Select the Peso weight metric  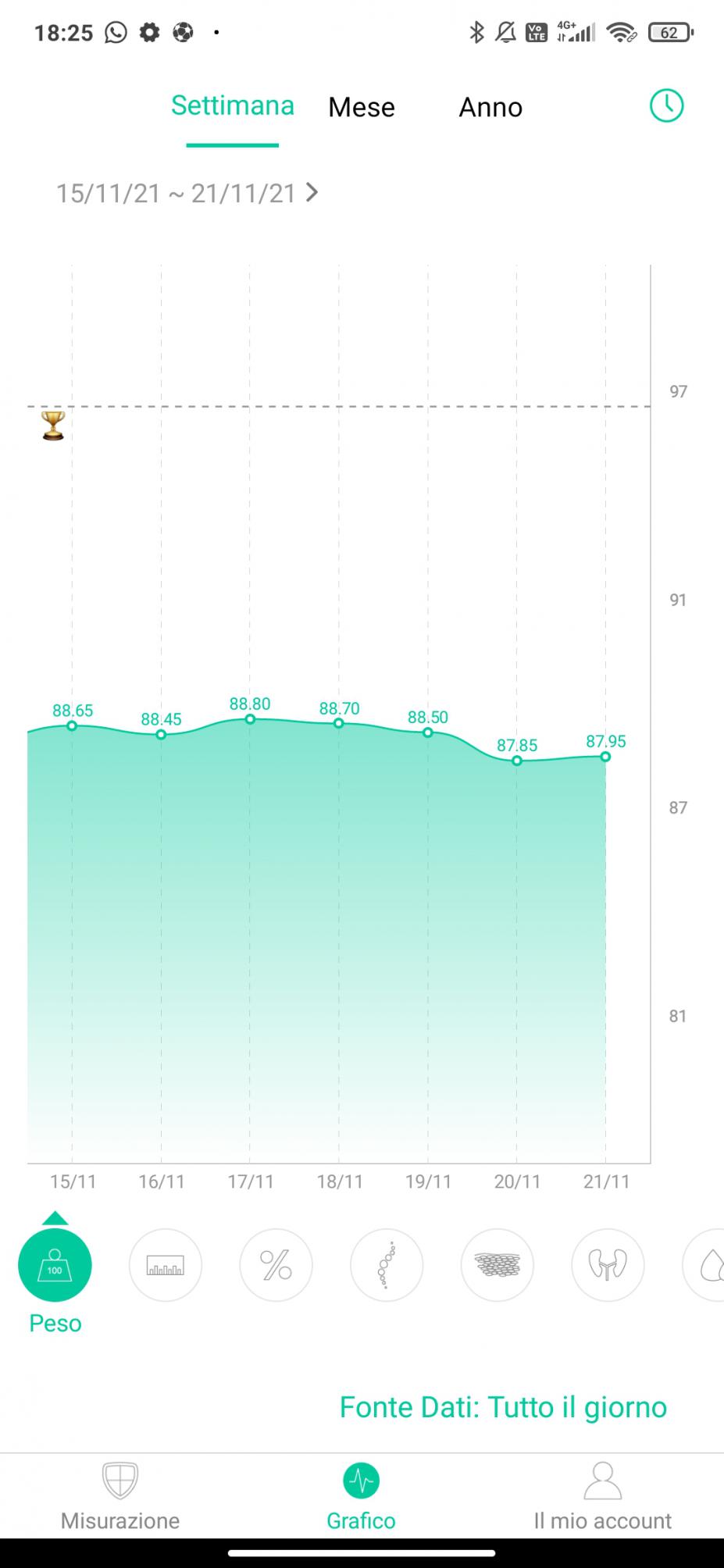[x=55, y=1265]
